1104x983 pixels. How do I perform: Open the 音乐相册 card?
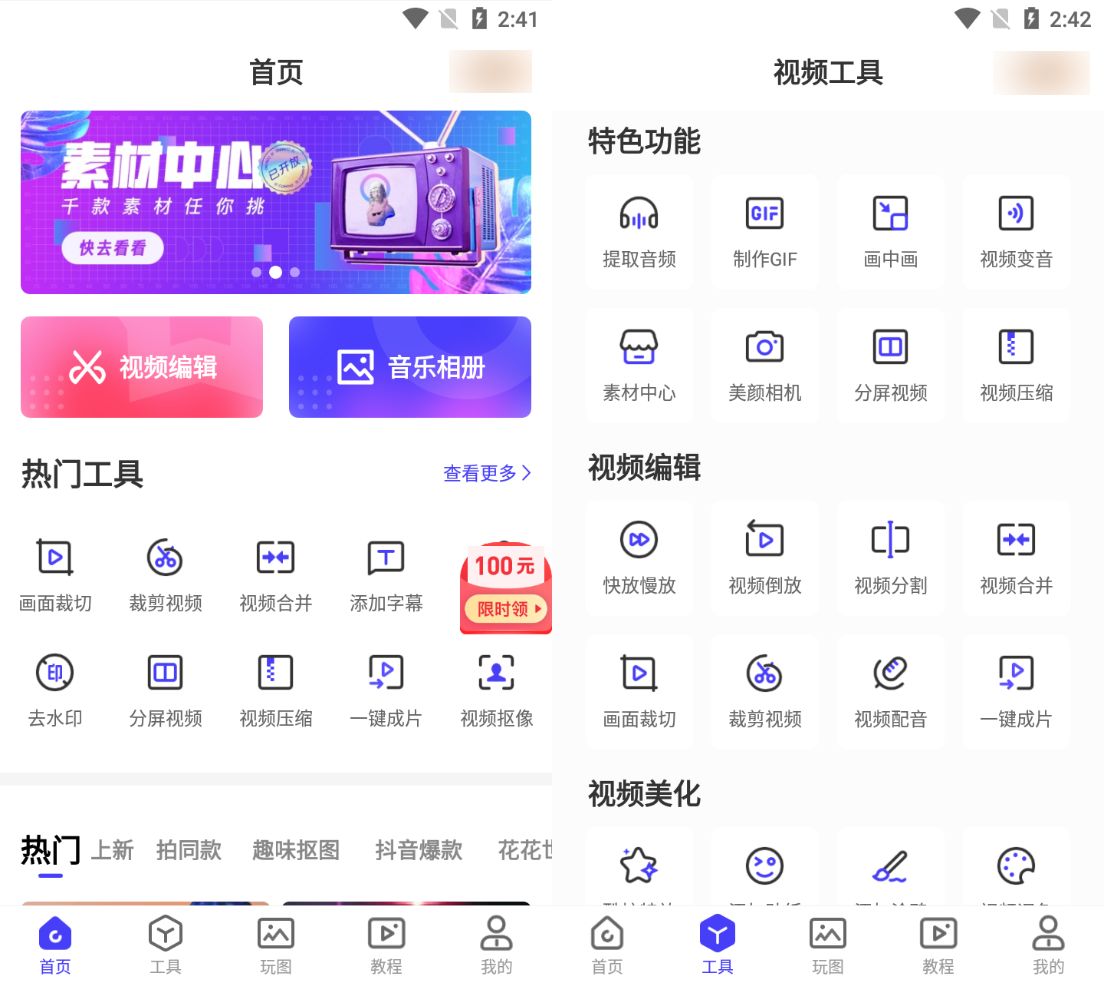point(410,367)
